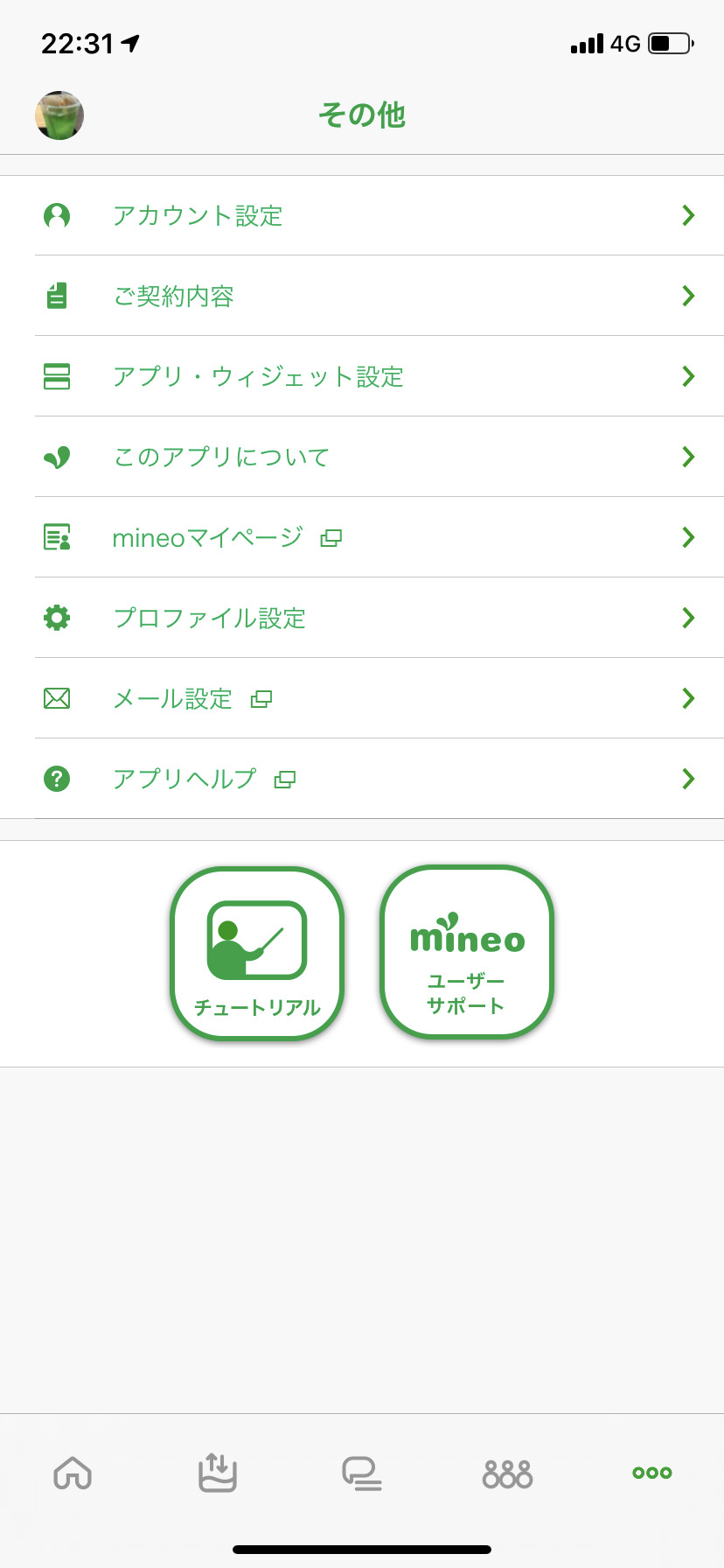Switch to the chat bubbles tab
The image size is (724, 1568).
362,1473
